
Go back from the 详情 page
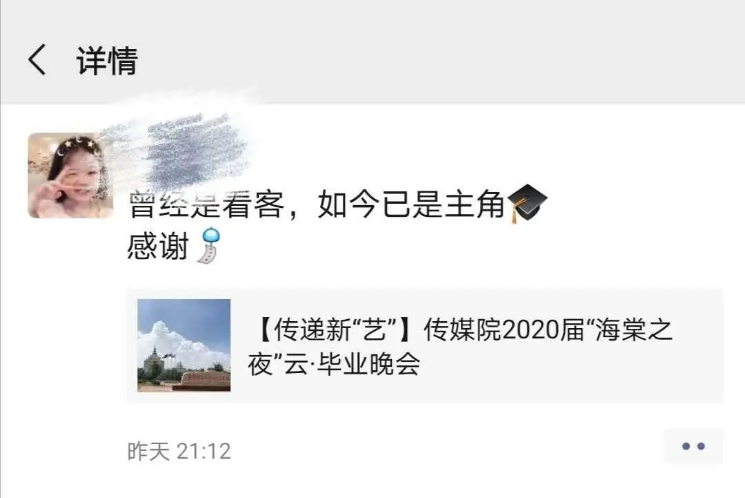pos(37,61)
